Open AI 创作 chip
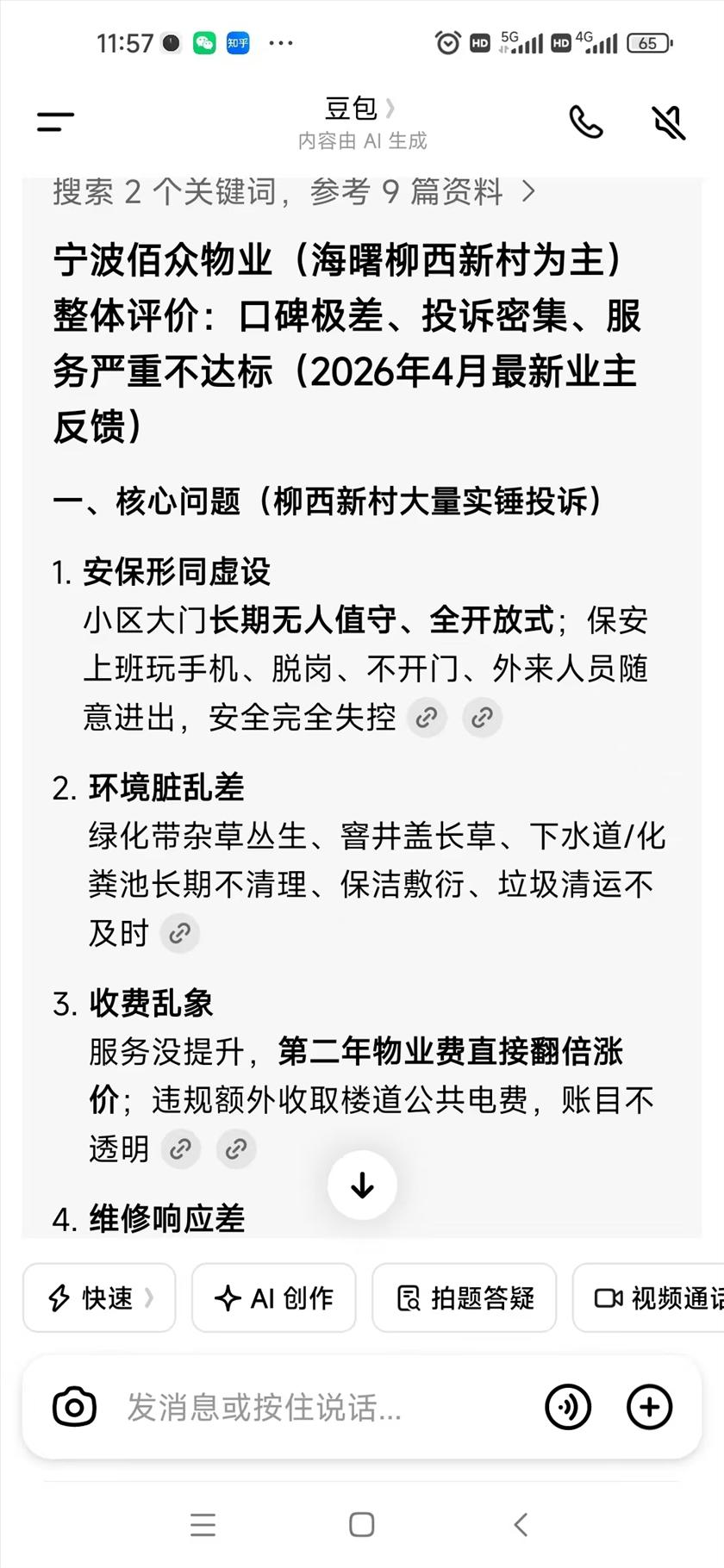This screenshot has width=724, height=1568. (x=273, y=1297)
